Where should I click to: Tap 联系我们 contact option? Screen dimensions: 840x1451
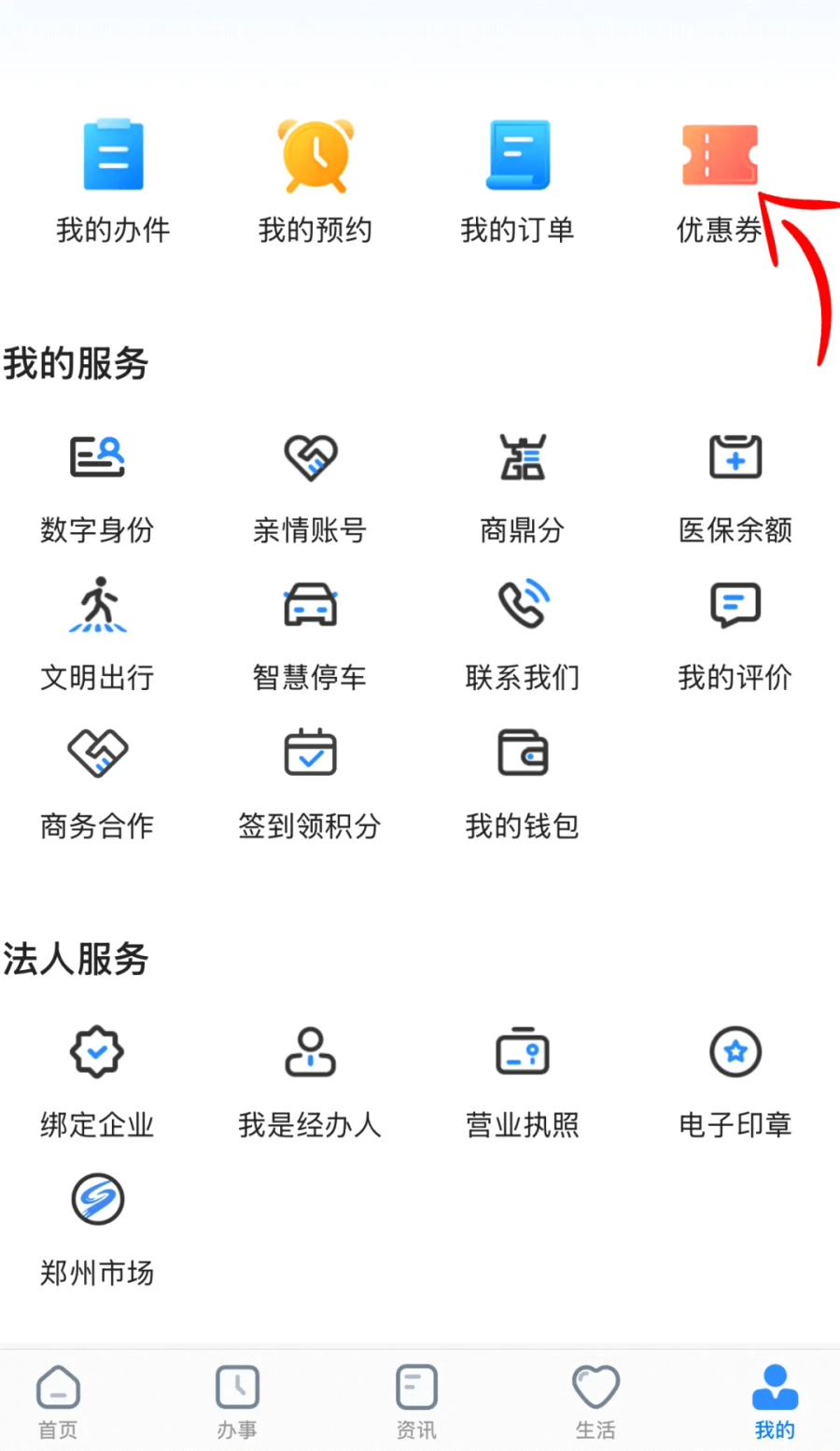(x=523, y=637)
